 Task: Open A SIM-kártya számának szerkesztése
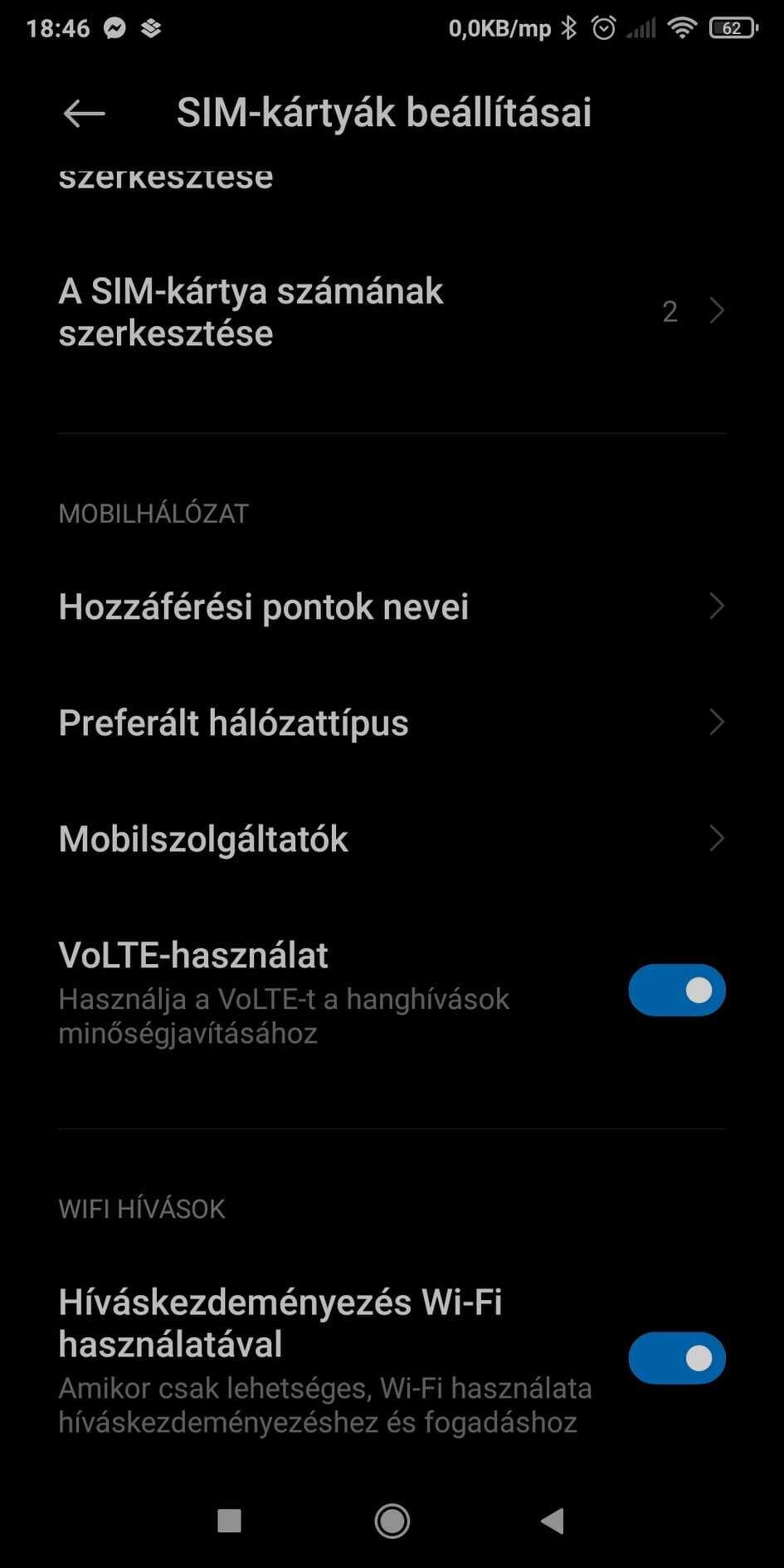392,312
